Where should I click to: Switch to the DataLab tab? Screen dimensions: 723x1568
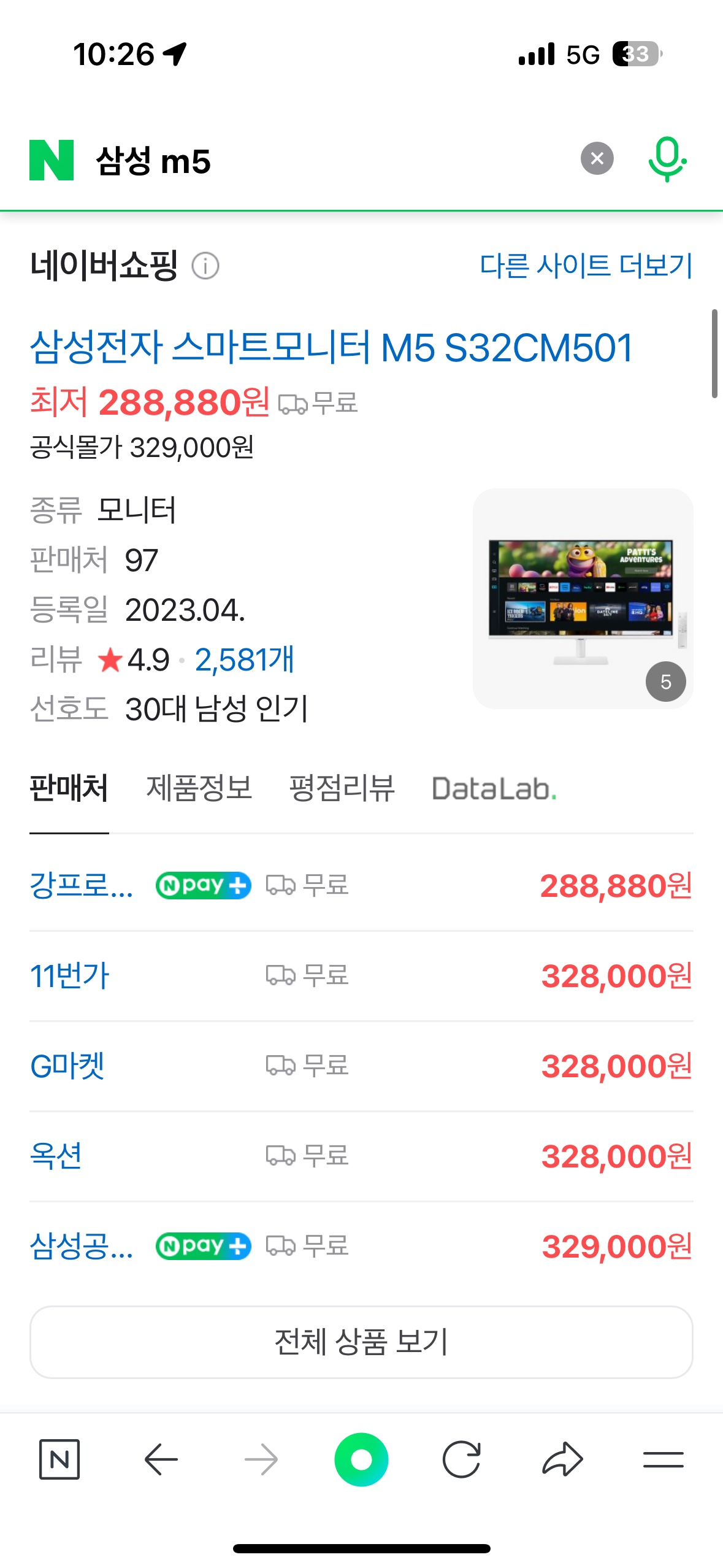point(494,789)
